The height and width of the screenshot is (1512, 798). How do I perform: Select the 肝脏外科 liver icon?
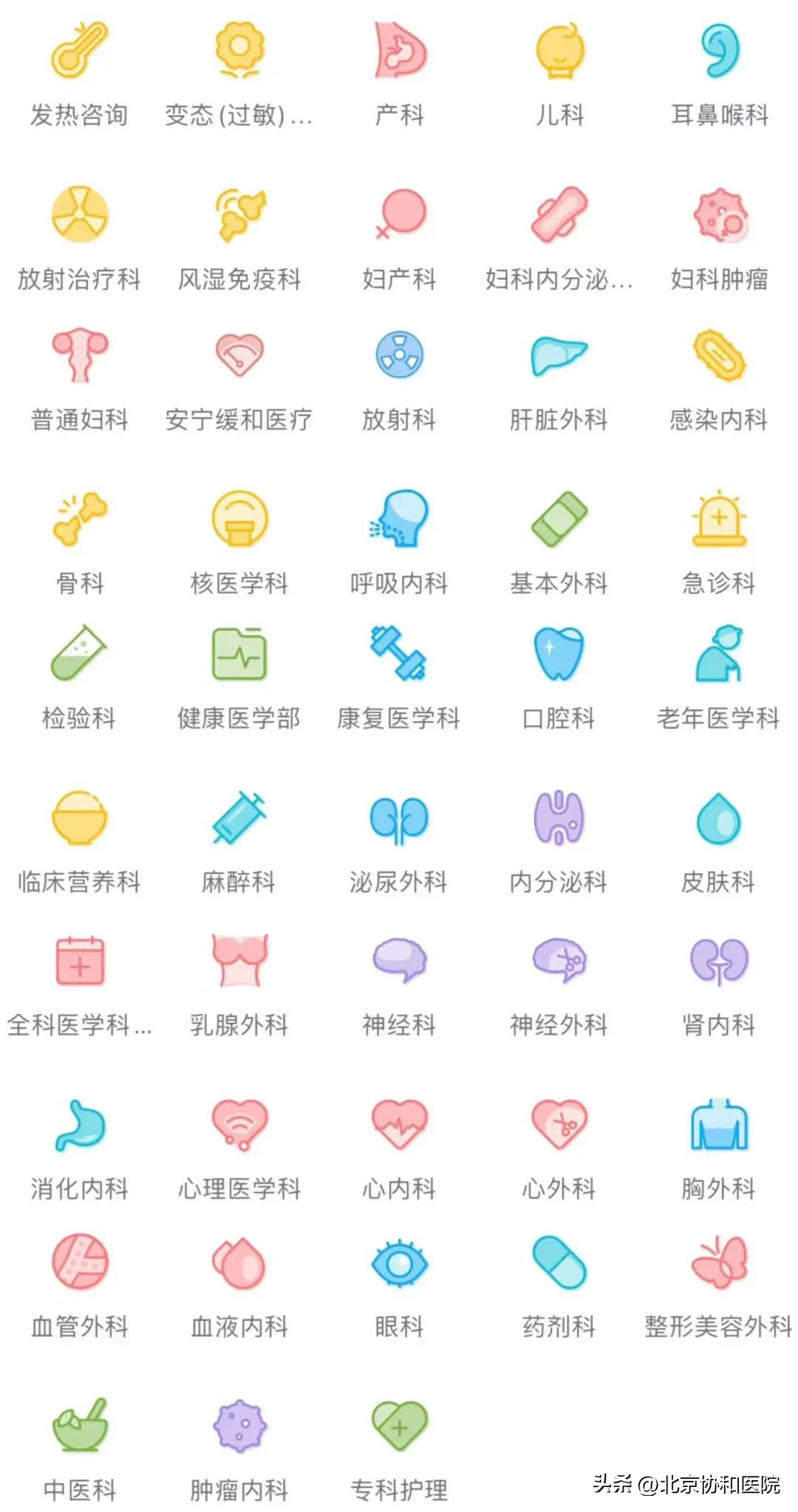pyautogui.click(x=559, y=358)
